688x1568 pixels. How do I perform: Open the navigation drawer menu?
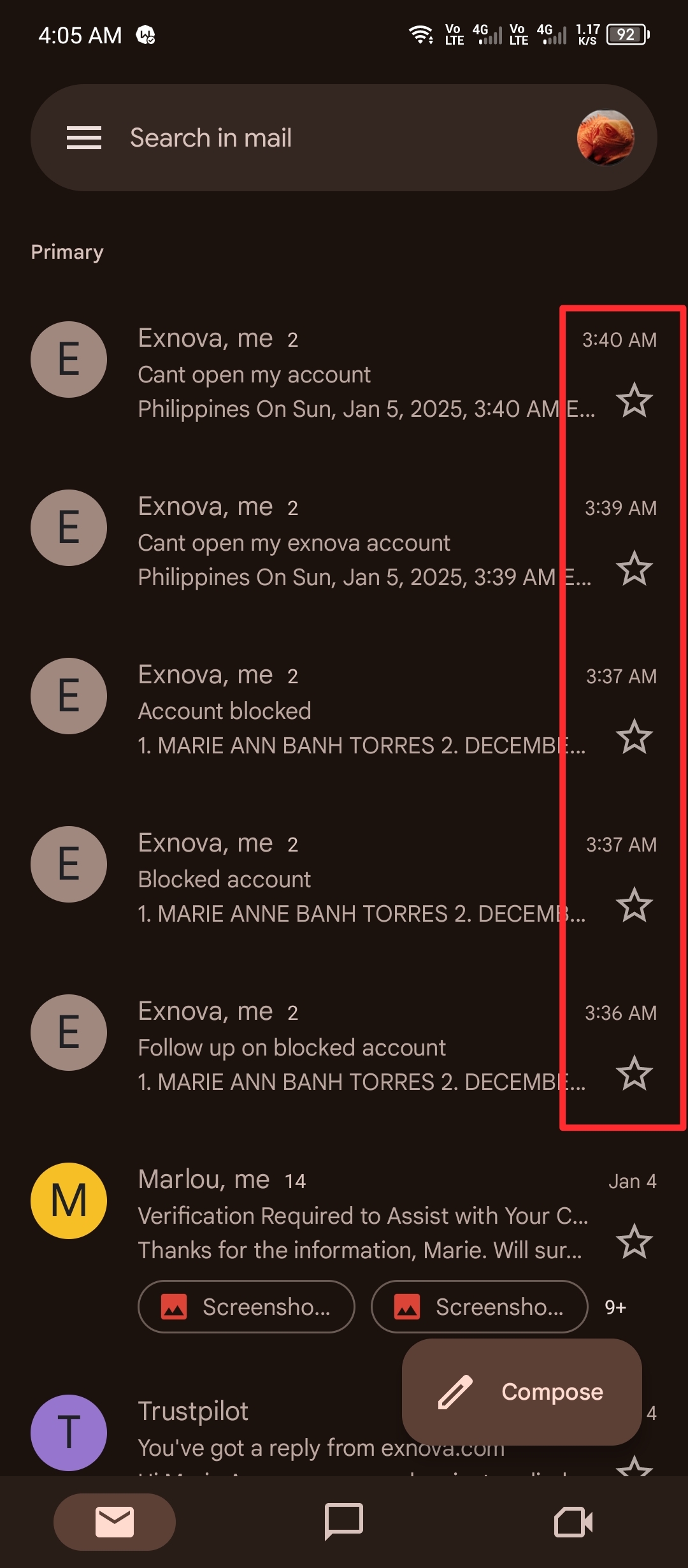tap(84, 138)
